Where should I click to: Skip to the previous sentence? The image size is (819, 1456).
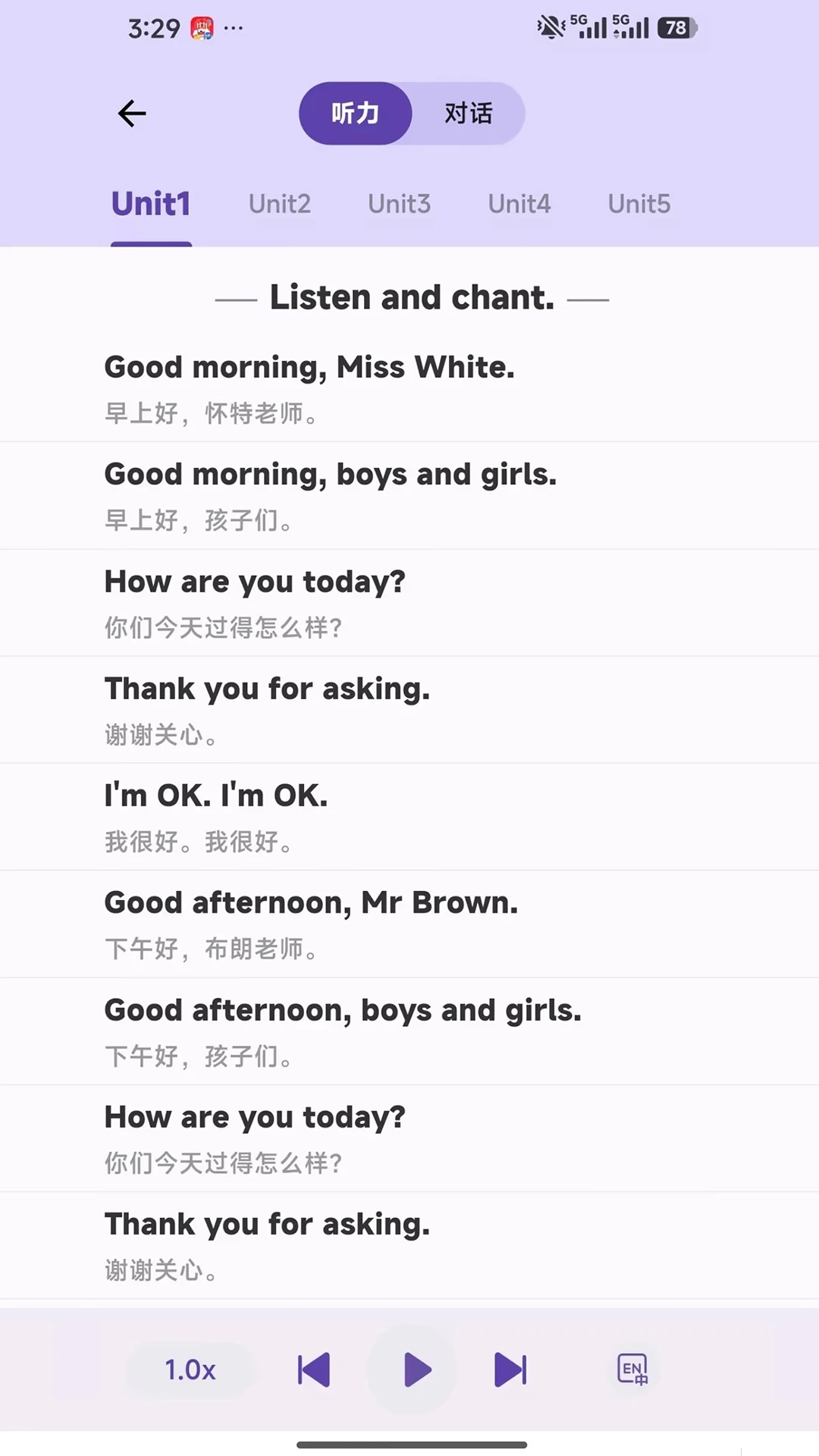314,1370
